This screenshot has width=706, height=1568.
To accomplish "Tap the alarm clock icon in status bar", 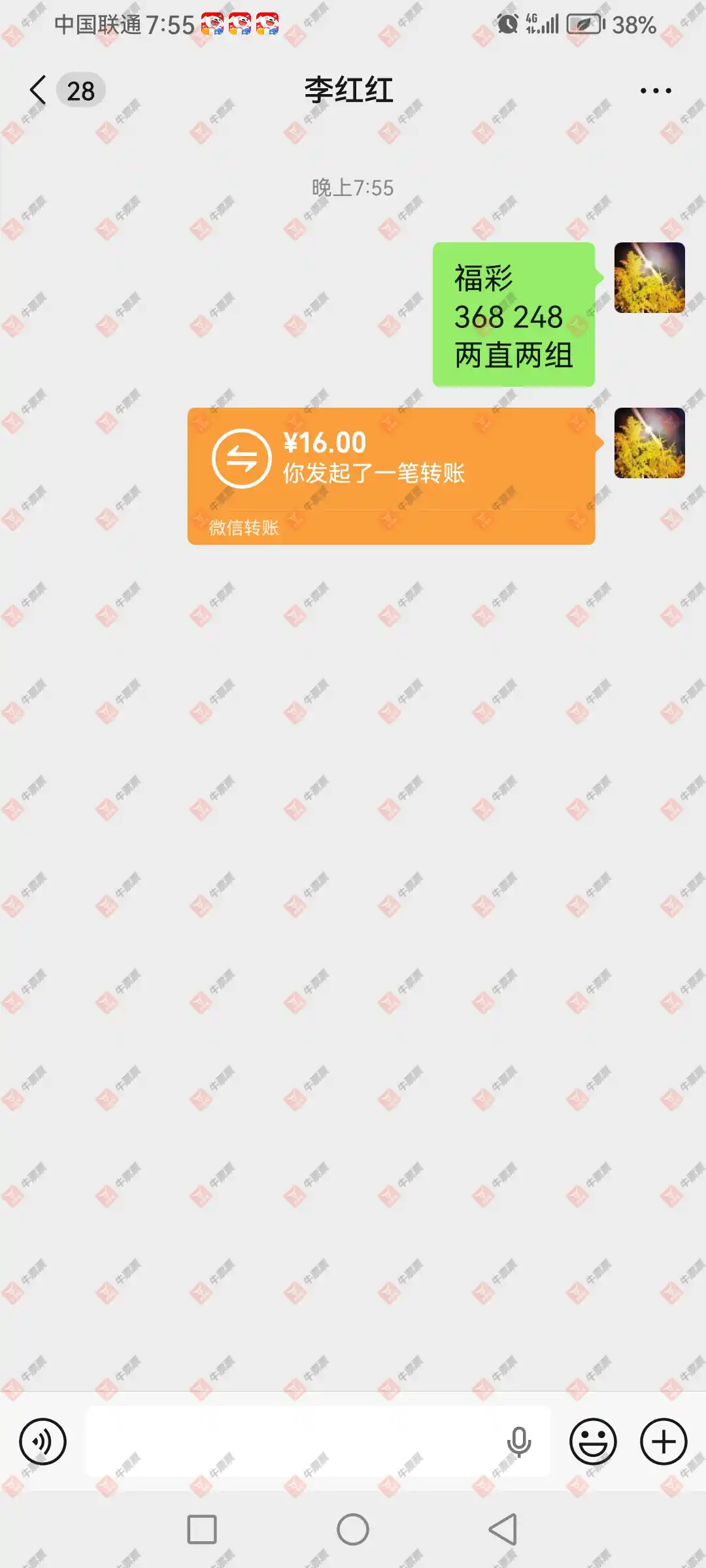I will 508,25.
